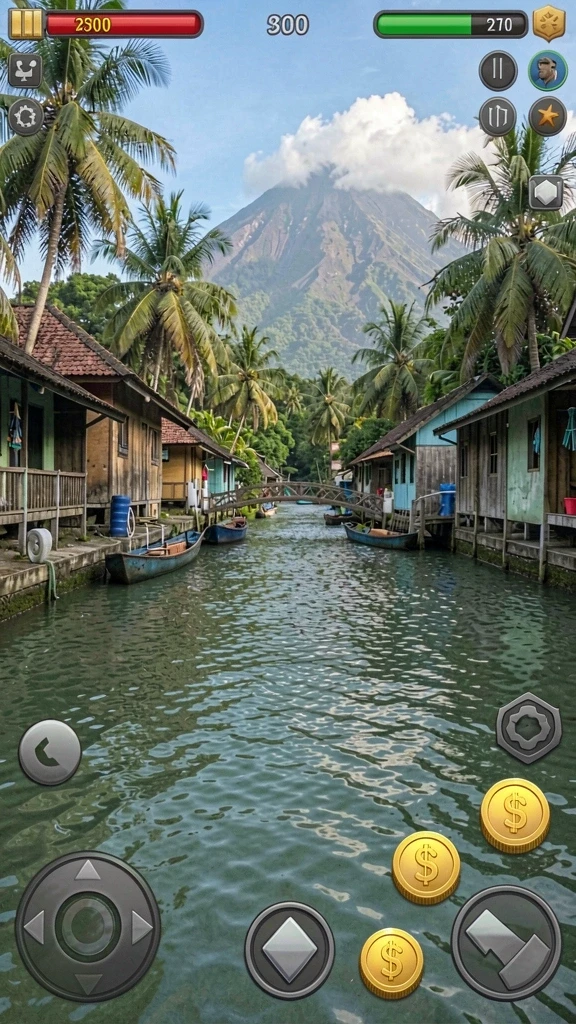Move right with the D-pad arrow
576x1024 pixels.
pyautogui.click(x=141, y=927)
